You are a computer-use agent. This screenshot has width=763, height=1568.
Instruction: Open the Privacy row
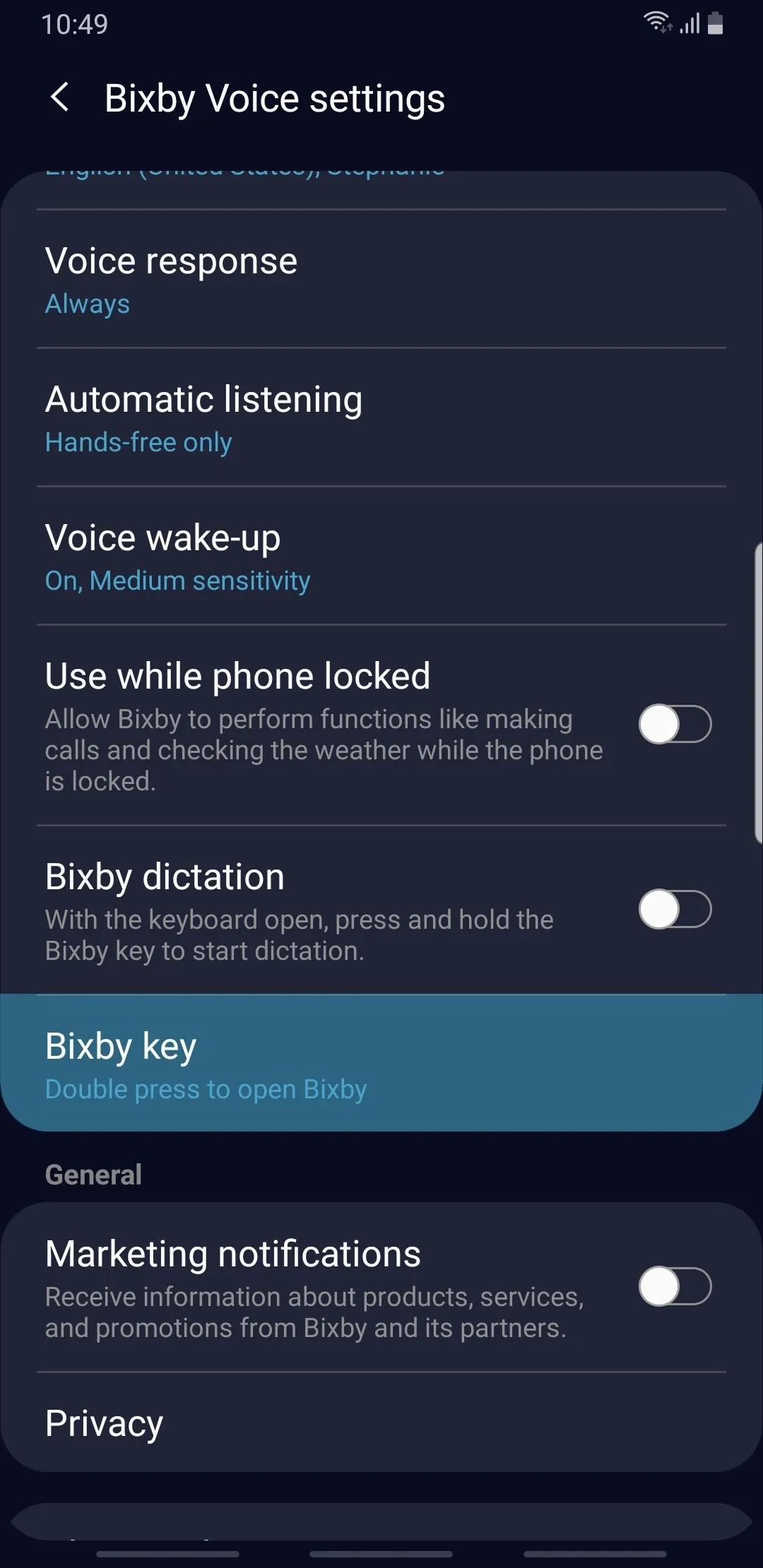coord(381,1423)
